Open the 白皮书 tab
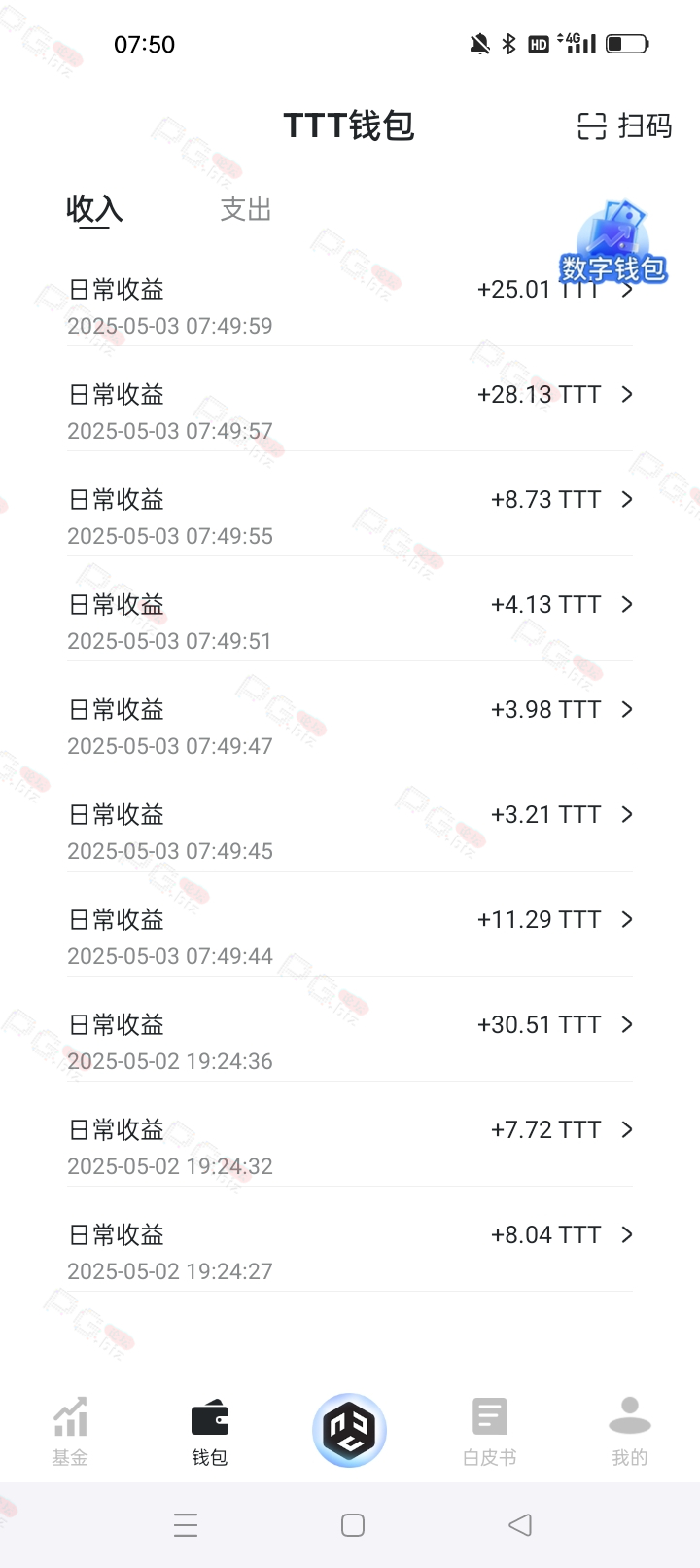This screenshot has height=1568, width=700. click(x=490, y=1431)
